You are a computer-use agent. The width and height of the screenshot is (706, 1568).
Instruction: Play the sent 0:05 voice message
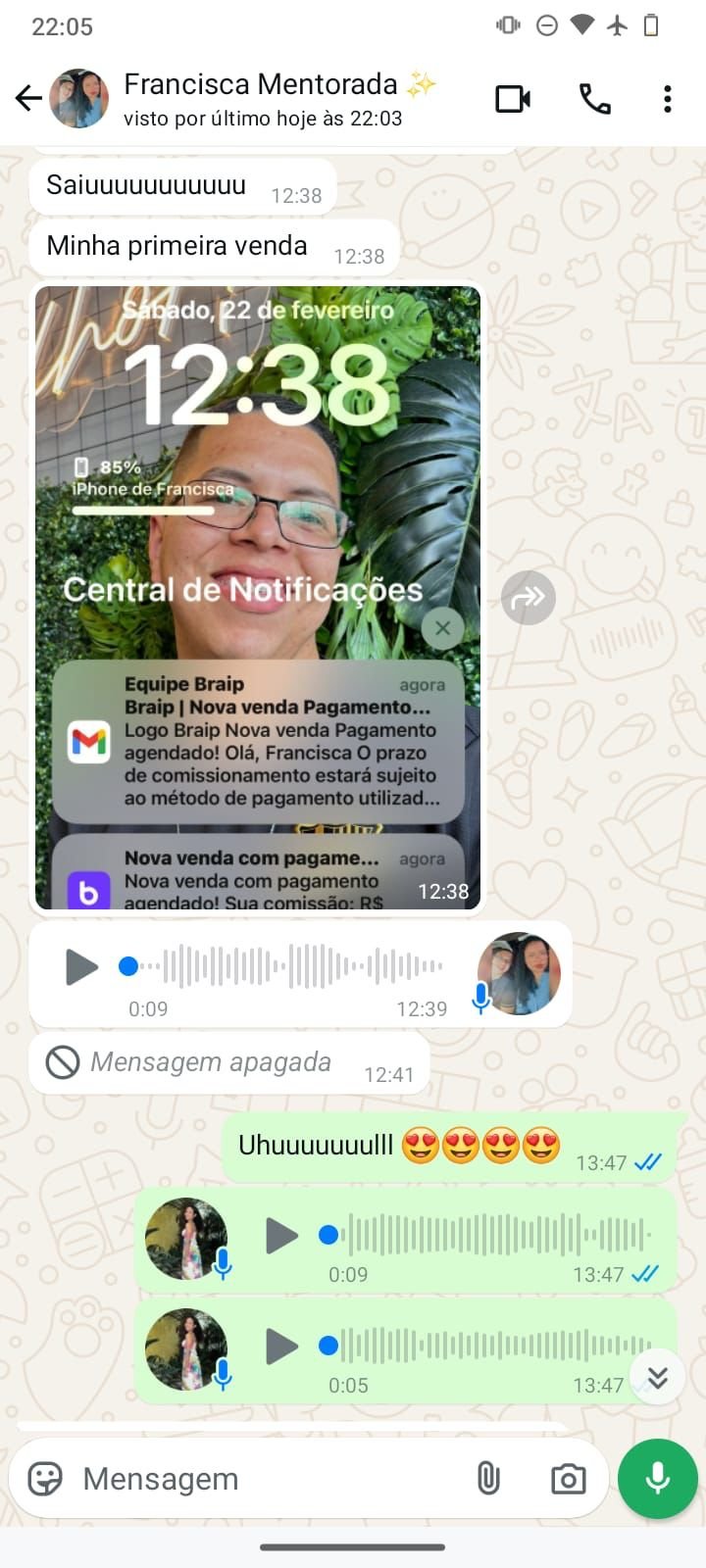[281, 1347]
